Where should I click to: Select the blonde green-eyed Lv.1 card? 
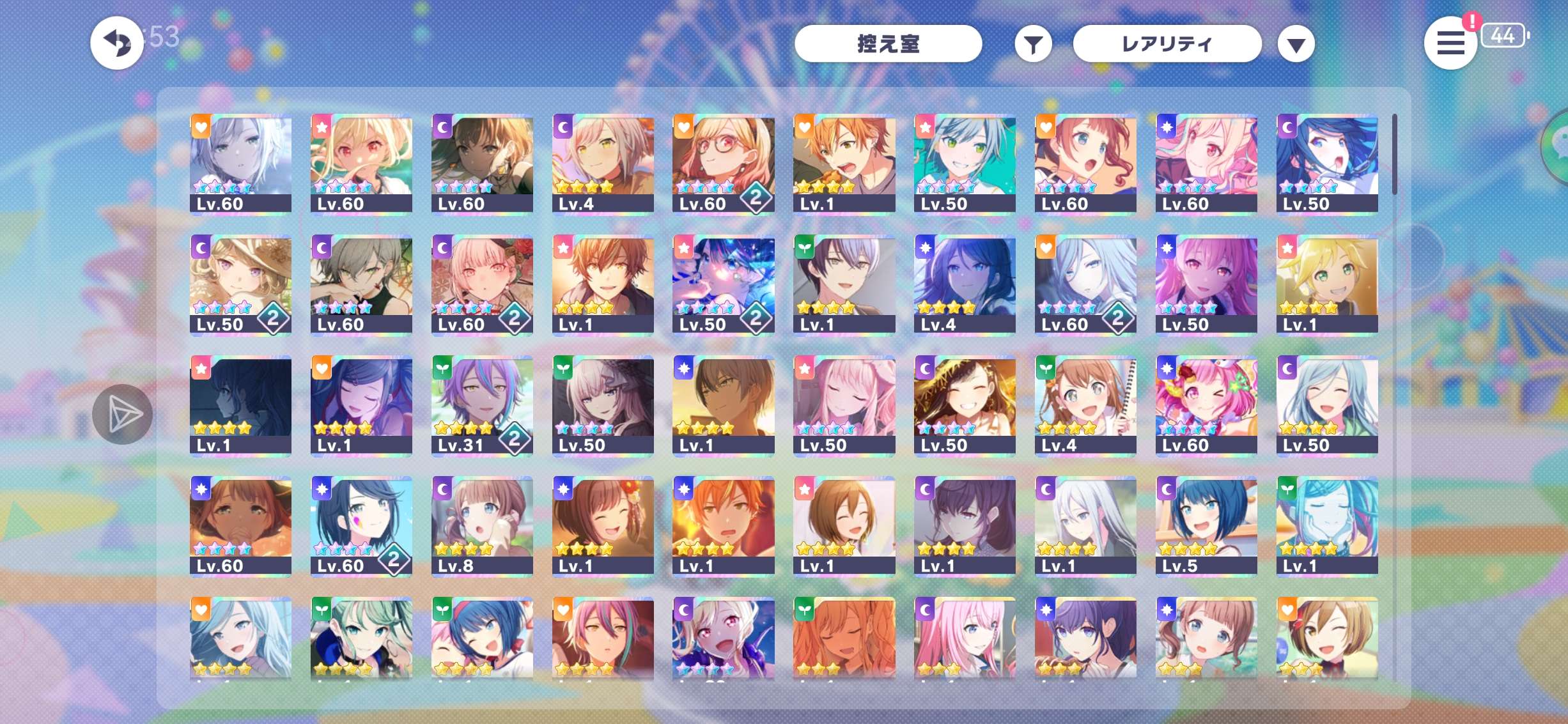point(1327,284)
